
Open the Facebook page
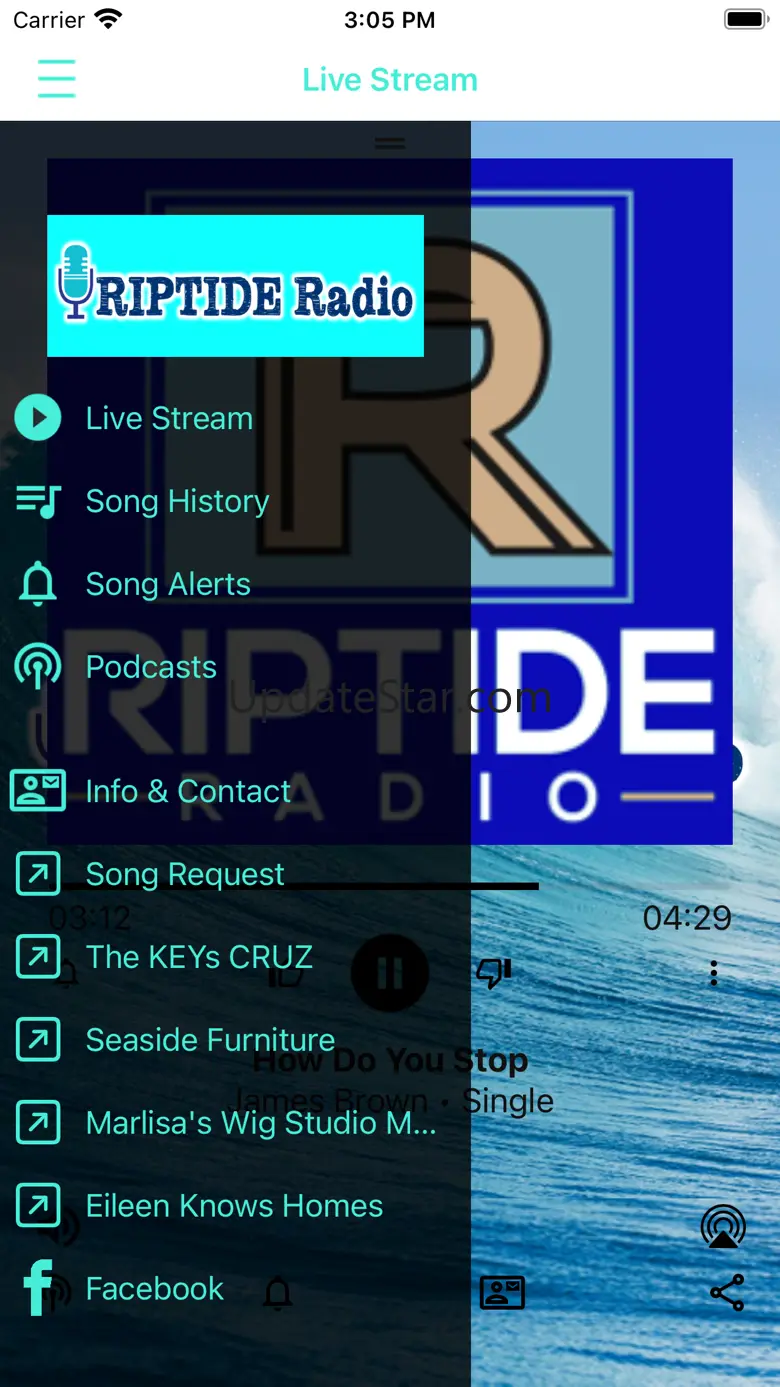point(154,1289)
